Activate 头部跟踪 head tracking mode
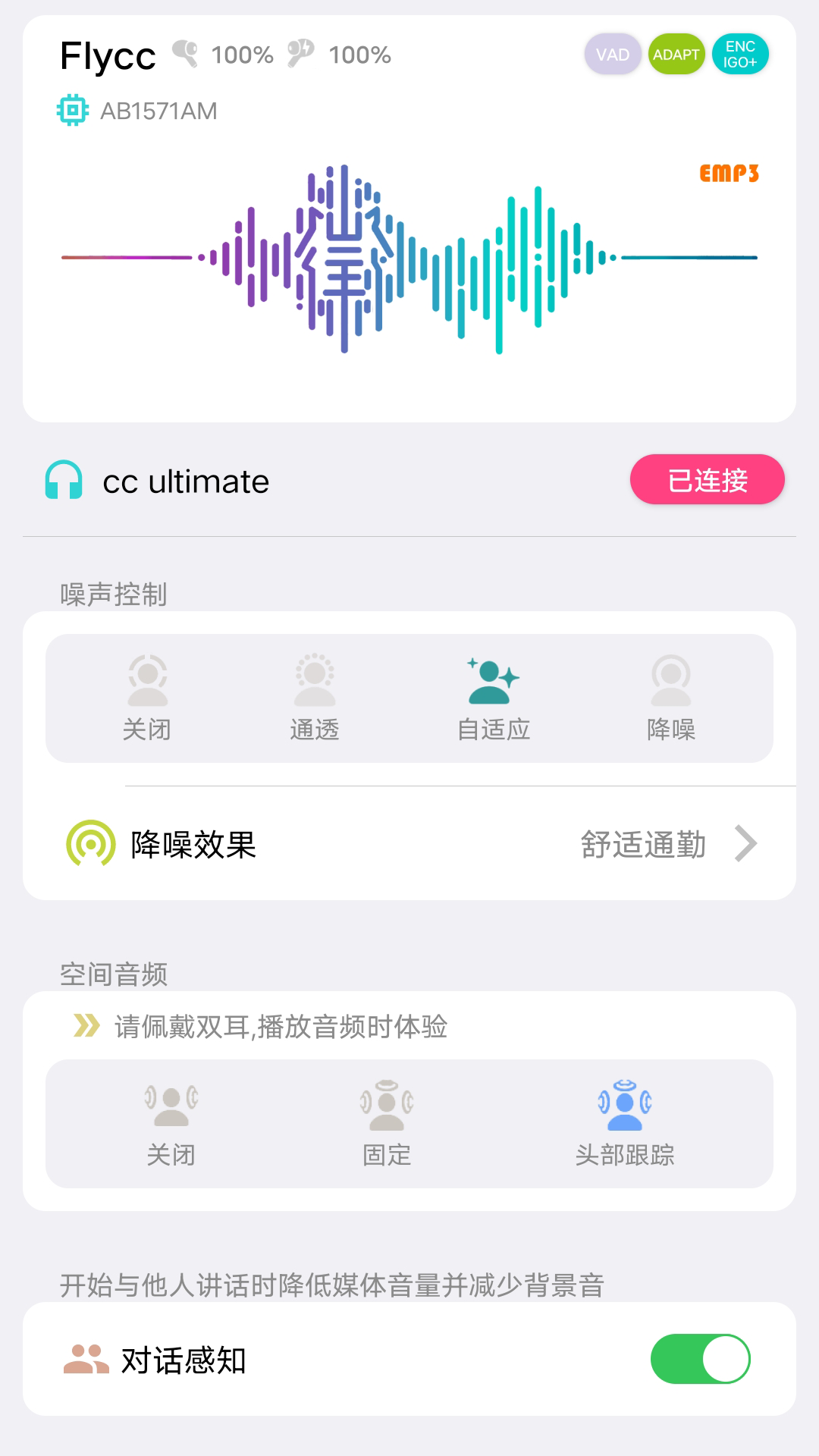This screenshot has width=819, height=1456. pyautogui.click(x=623, y=1122)
